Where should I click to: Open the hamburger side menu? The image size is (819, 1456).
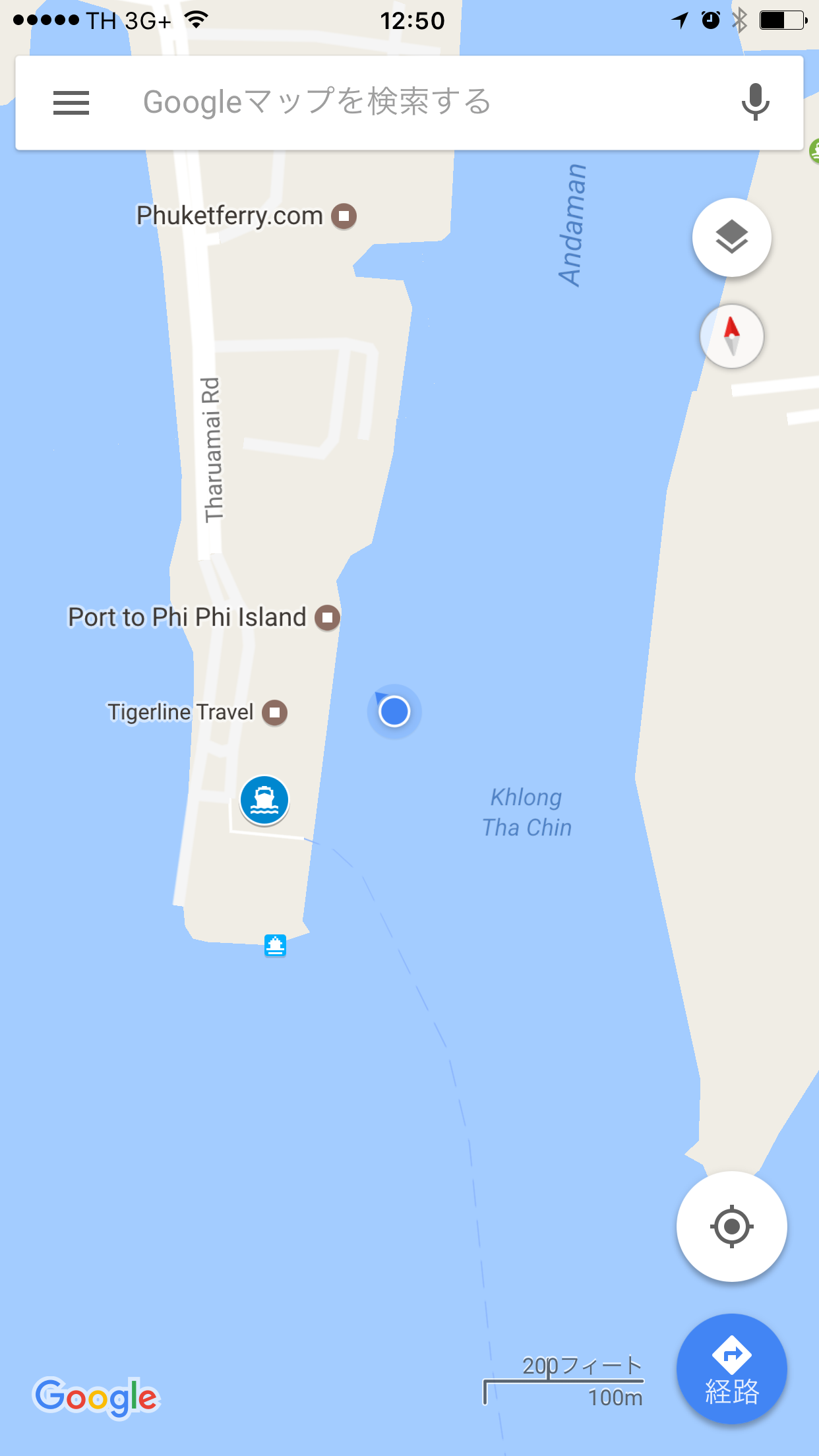click(71, 103)
